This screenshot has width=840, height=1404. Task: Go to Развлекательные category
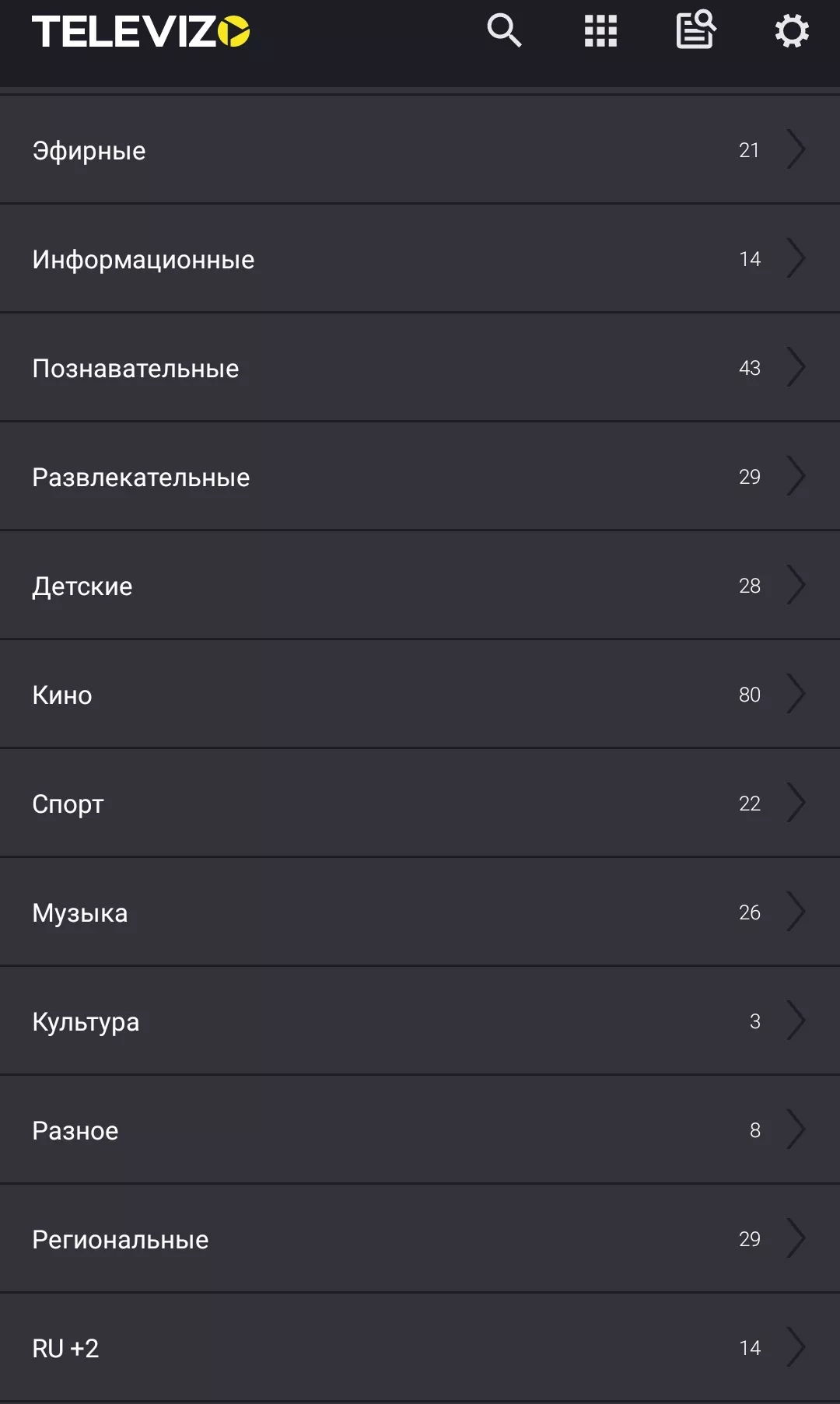(x=420, y=477)
